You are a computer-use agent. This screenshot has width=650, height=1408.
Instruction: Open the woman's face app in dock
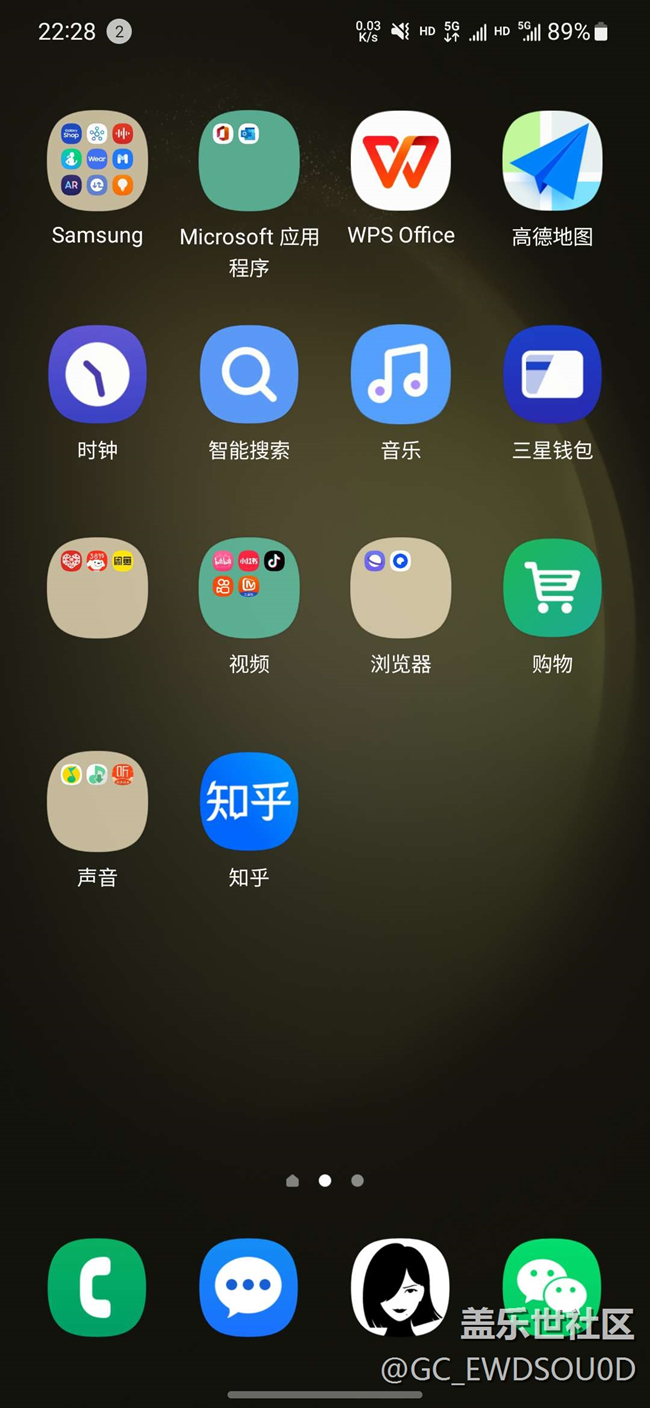click(401, 1288)
